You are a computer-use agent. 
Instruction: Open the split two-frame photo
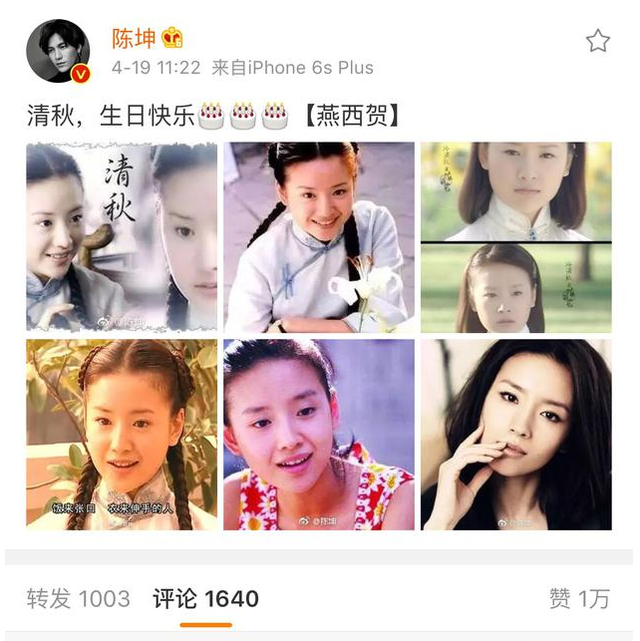(x=515, y=237)
